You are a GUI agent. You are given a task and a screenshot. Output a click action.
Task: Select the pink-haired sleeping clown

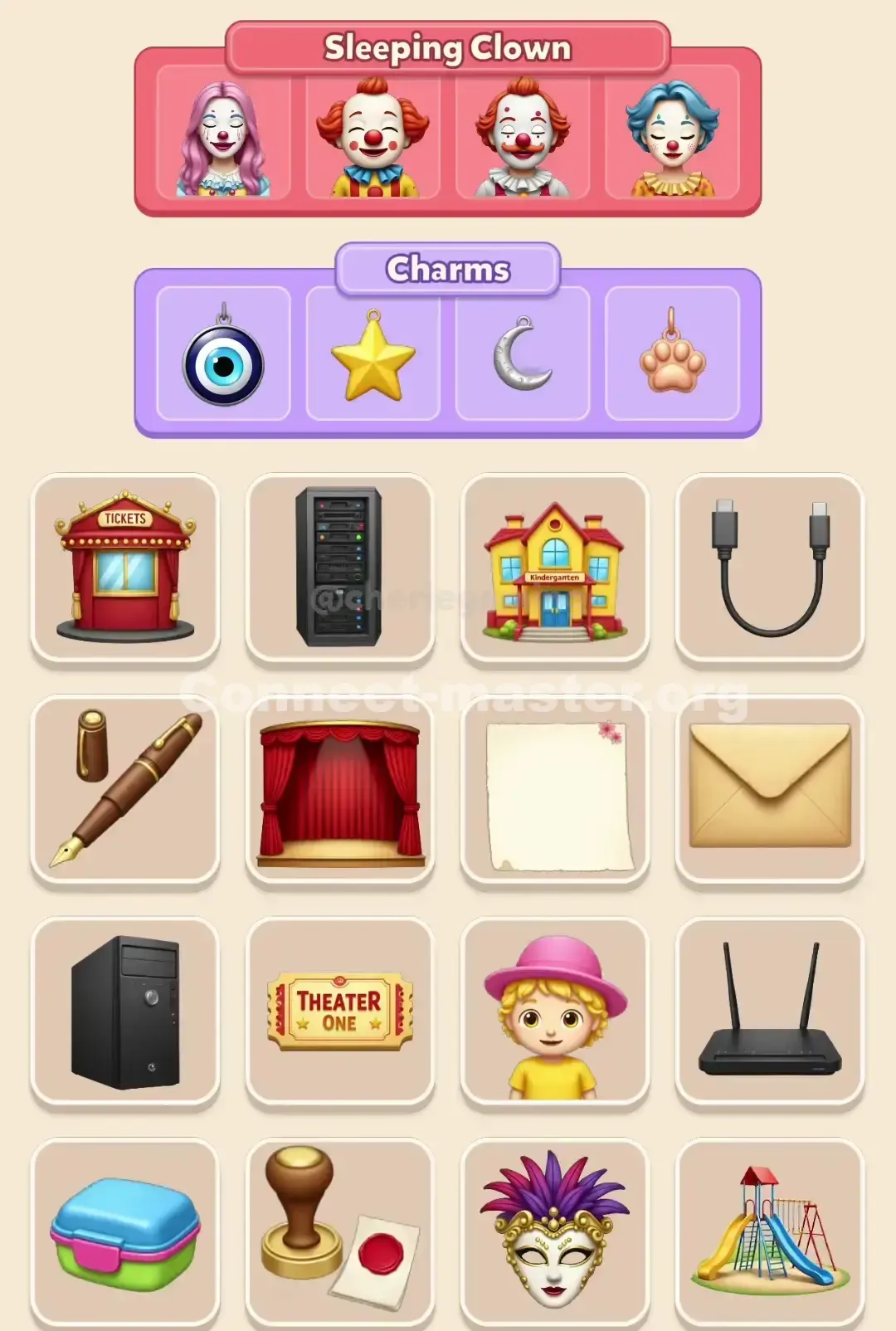(x=222, y=137)
